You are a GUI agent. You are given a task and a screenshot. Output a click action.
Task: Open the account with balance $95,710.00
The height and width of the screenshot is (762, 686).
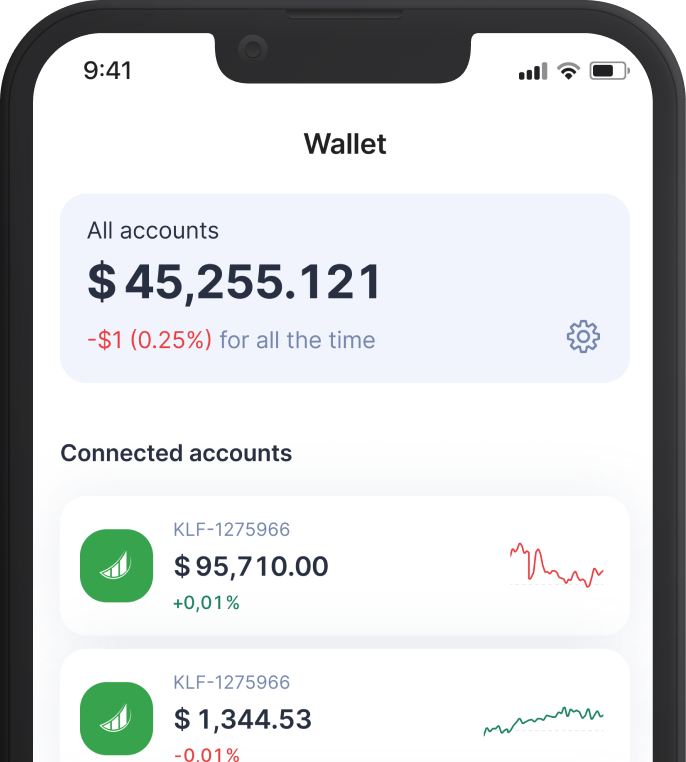pyautogui.click(x=344, y=566)
